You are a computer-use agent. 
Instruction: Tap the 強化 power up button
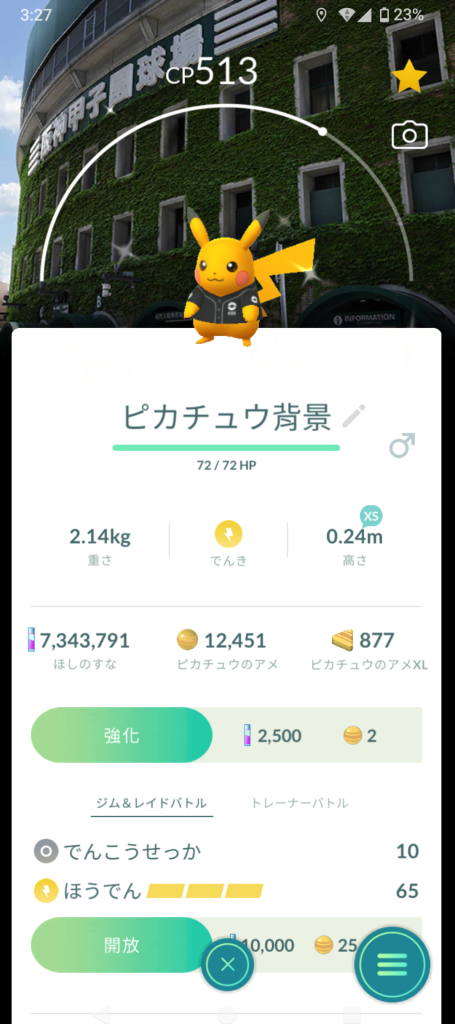click(x=121, y=735)
